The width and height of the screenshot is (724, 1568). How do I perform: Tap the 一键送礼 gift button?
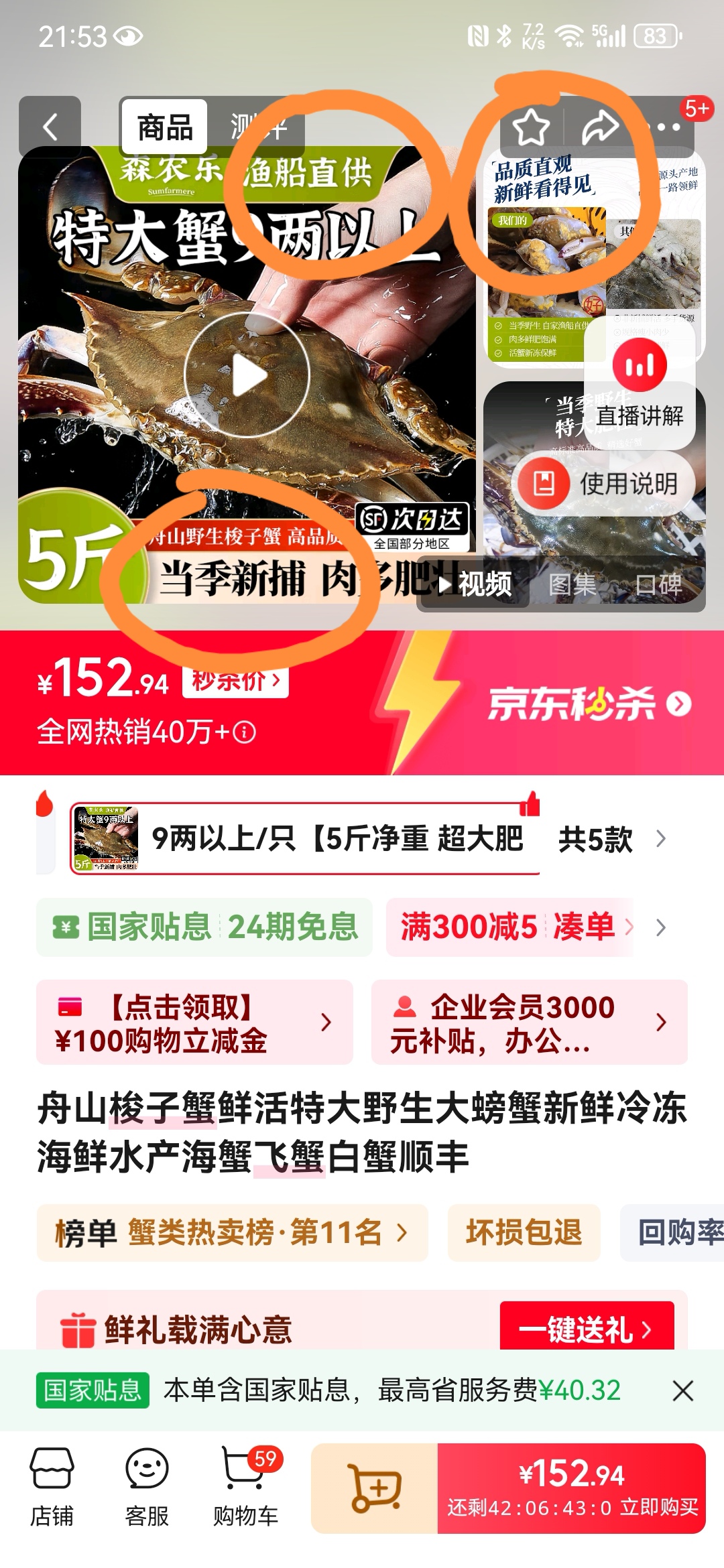[587, 1328]
